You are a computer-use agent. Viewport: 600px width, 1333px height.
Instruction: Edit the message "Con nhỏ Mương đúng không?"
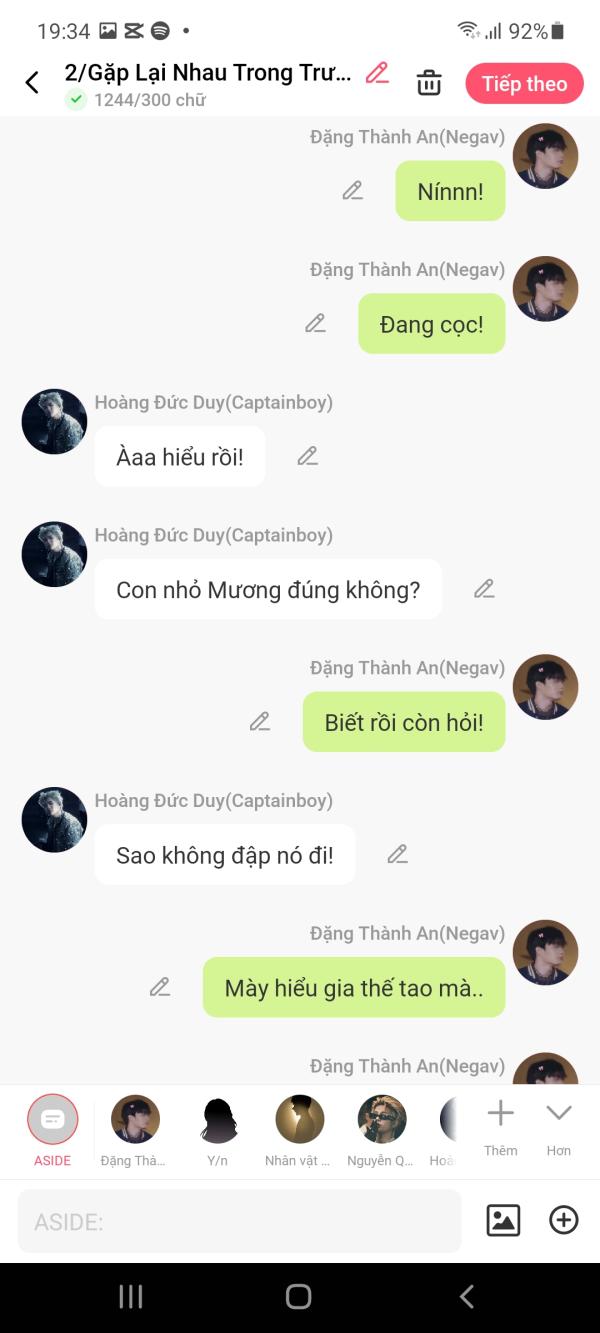[485, 589]
